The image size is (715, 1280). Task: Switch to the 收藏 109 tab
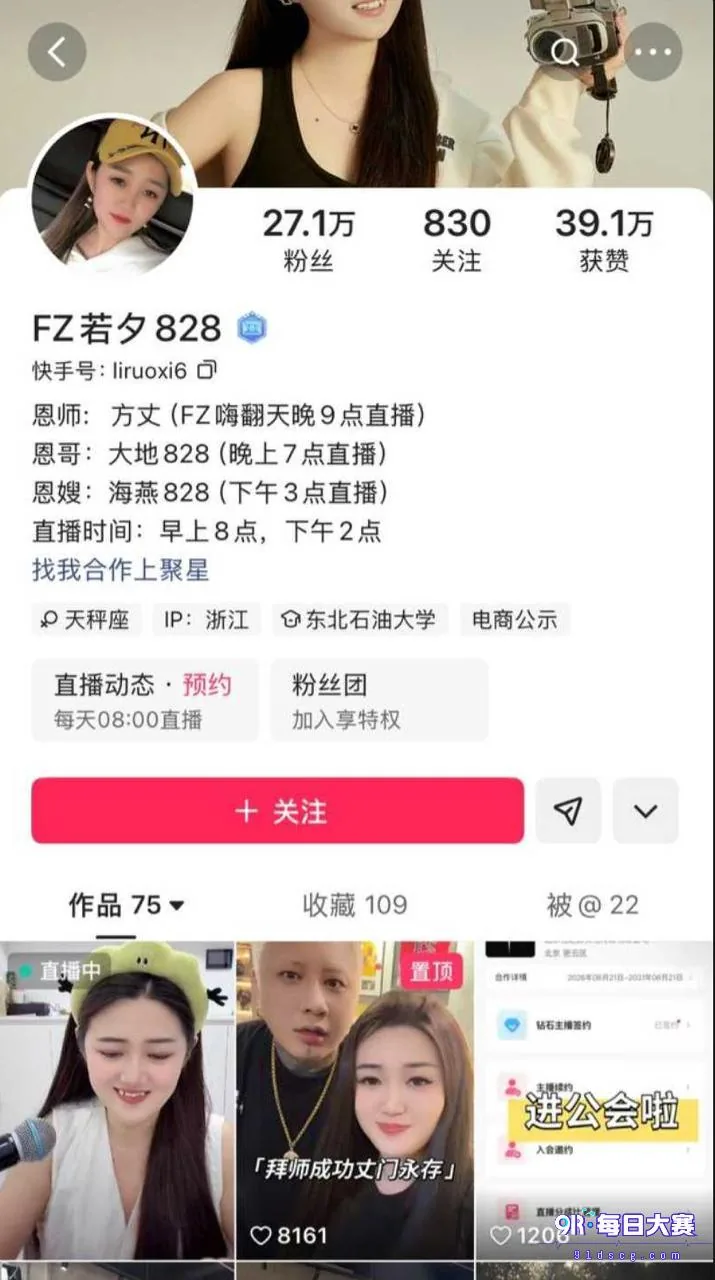coord(355,905)
